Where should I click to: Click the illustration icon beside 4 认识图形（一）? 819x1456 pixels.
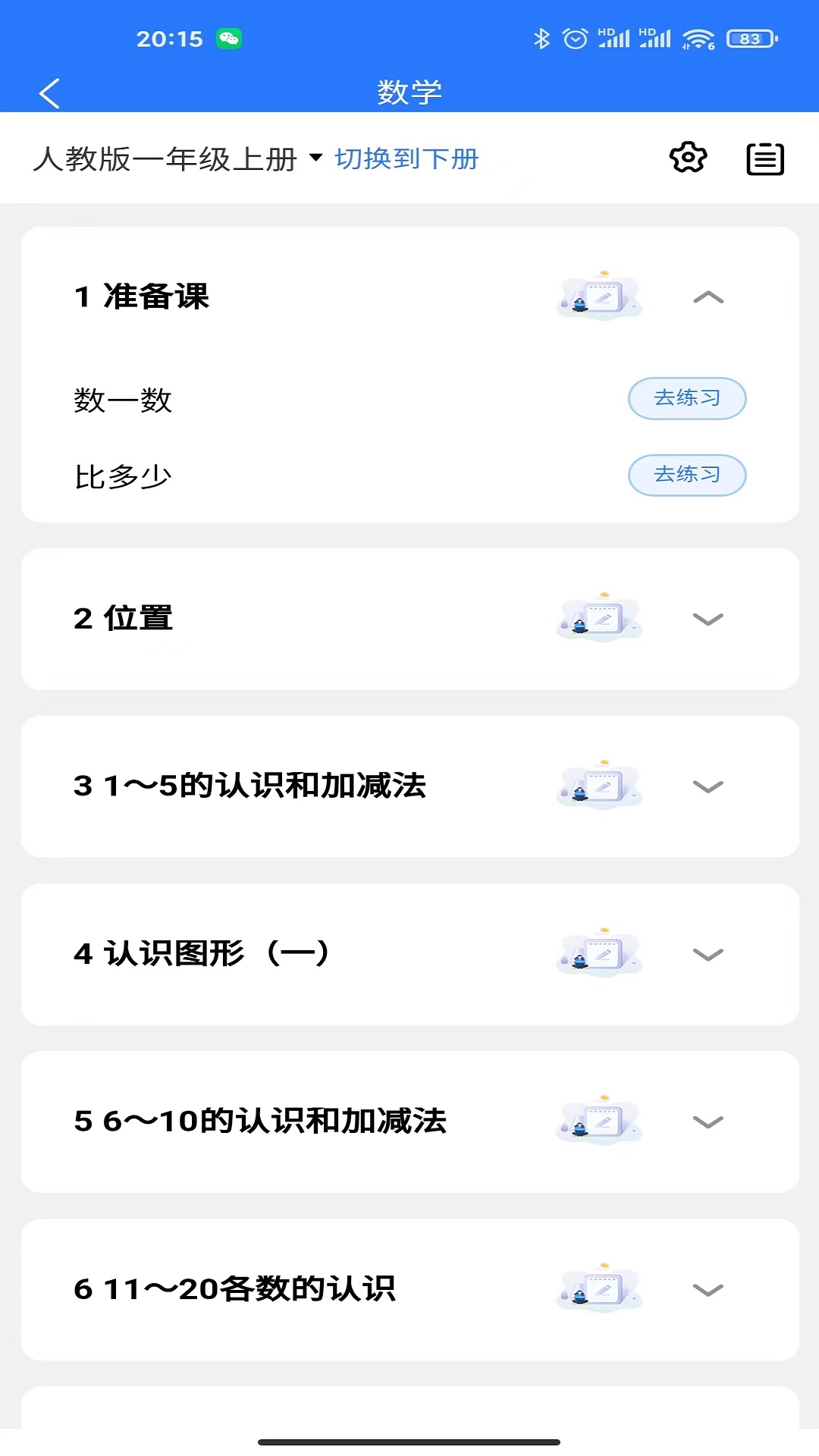pos(598,955)
